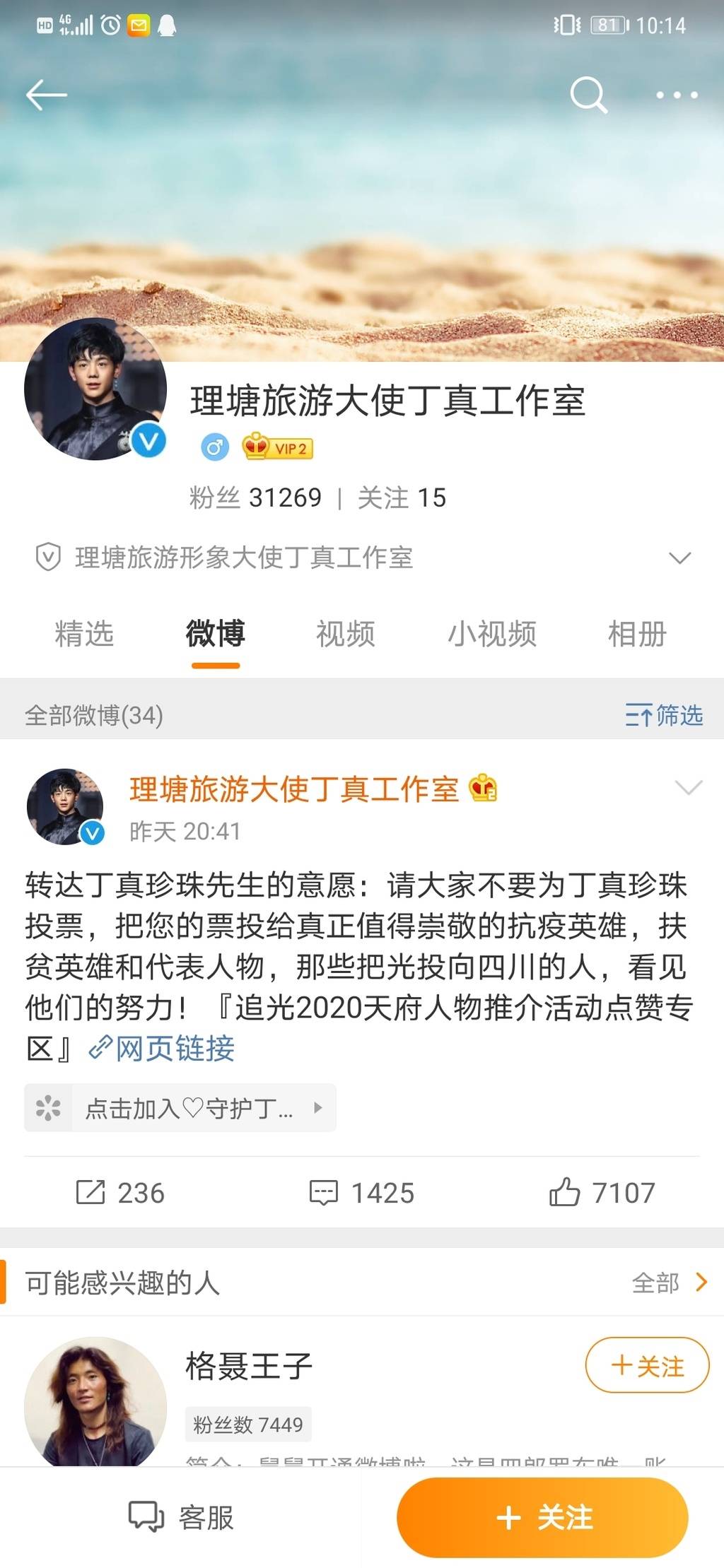Switch to the 相册 tab
The width and height of the screenshot is (724, 1568).
coord(637,634)
